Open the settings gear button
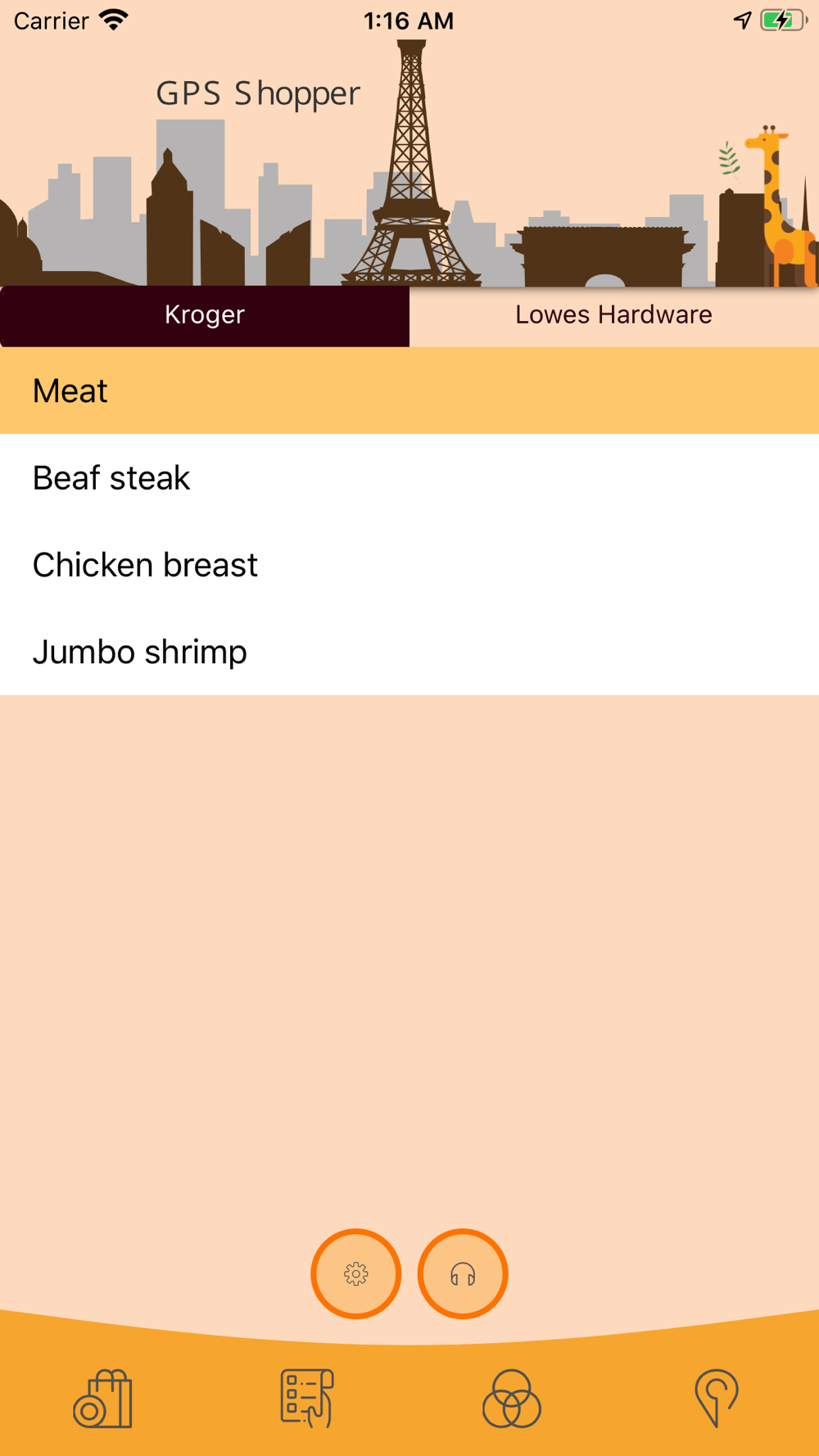This screenshot has height=1456, width=819. 356,1273
